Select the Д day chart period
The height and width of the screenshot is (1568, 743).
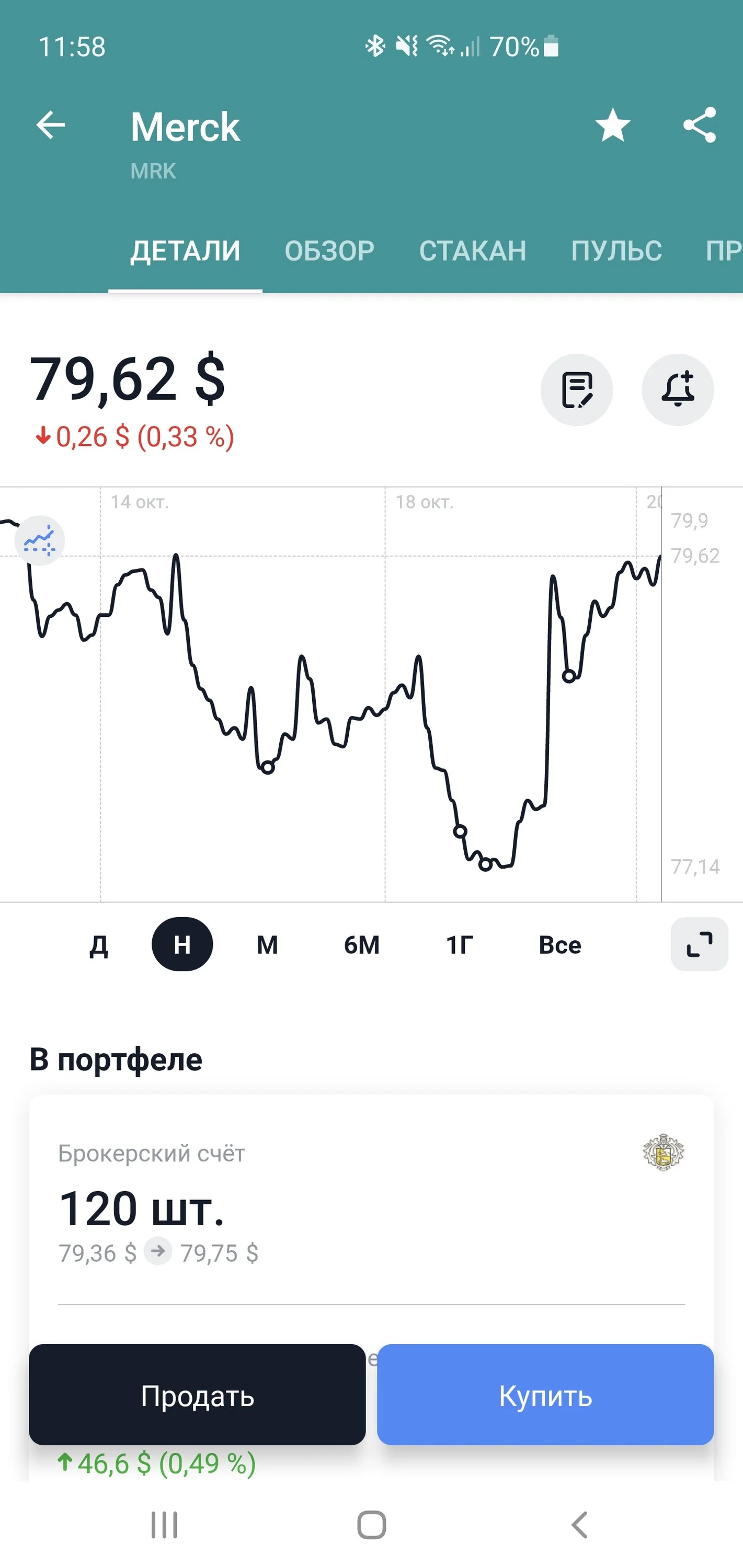click(99, 944)
